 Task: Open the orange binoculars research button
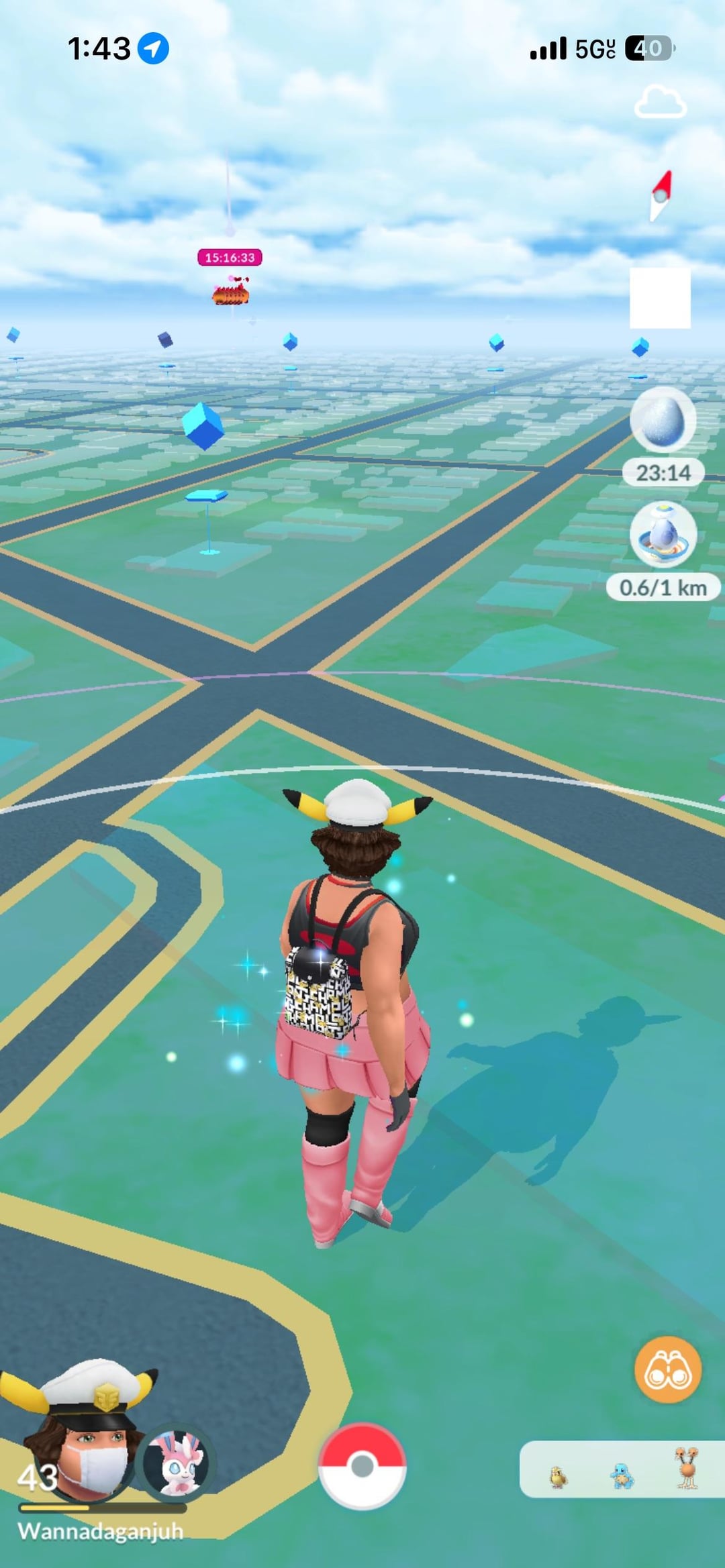(x=667, y=1369)
